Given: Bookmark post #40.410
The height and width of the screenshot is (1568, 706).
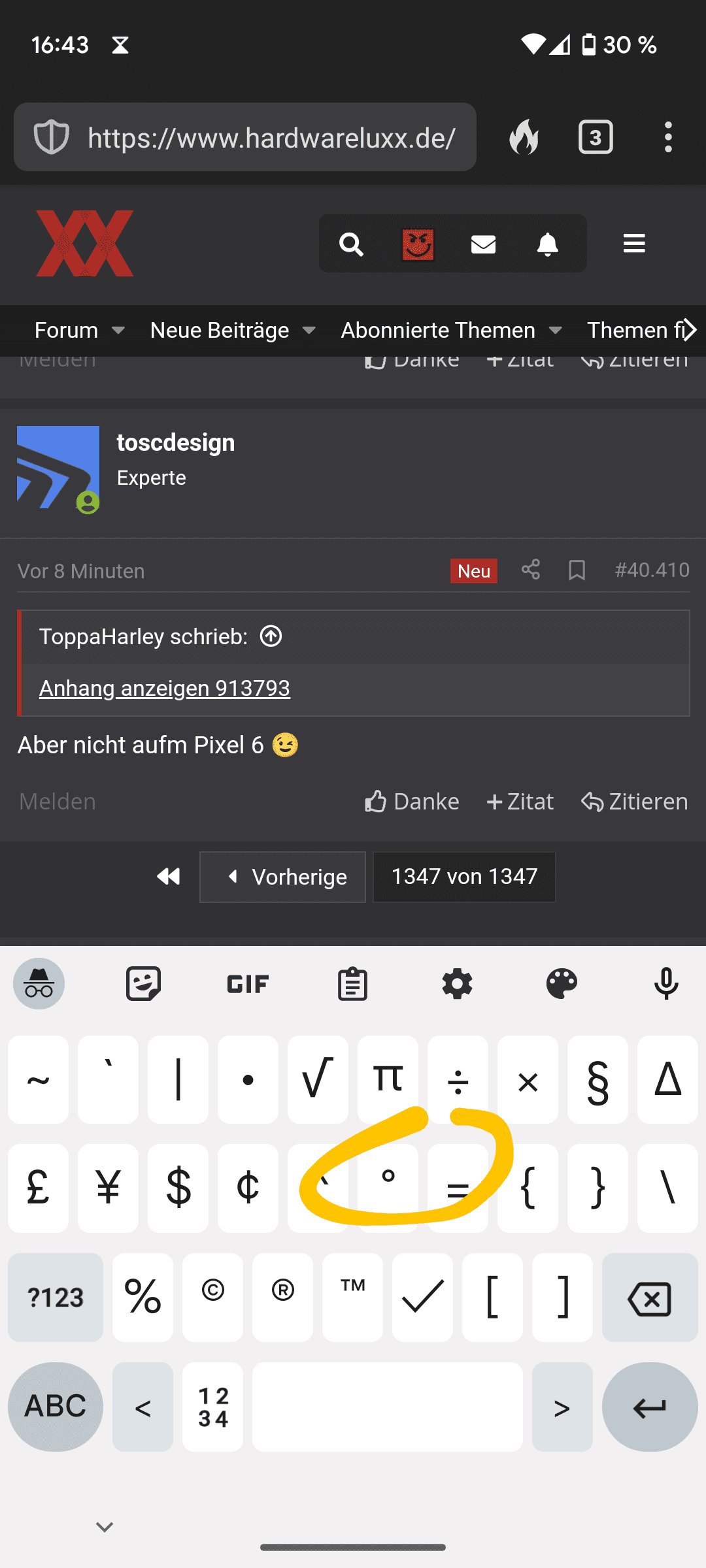Looking at the screenshot, I should tap(577, 570).
